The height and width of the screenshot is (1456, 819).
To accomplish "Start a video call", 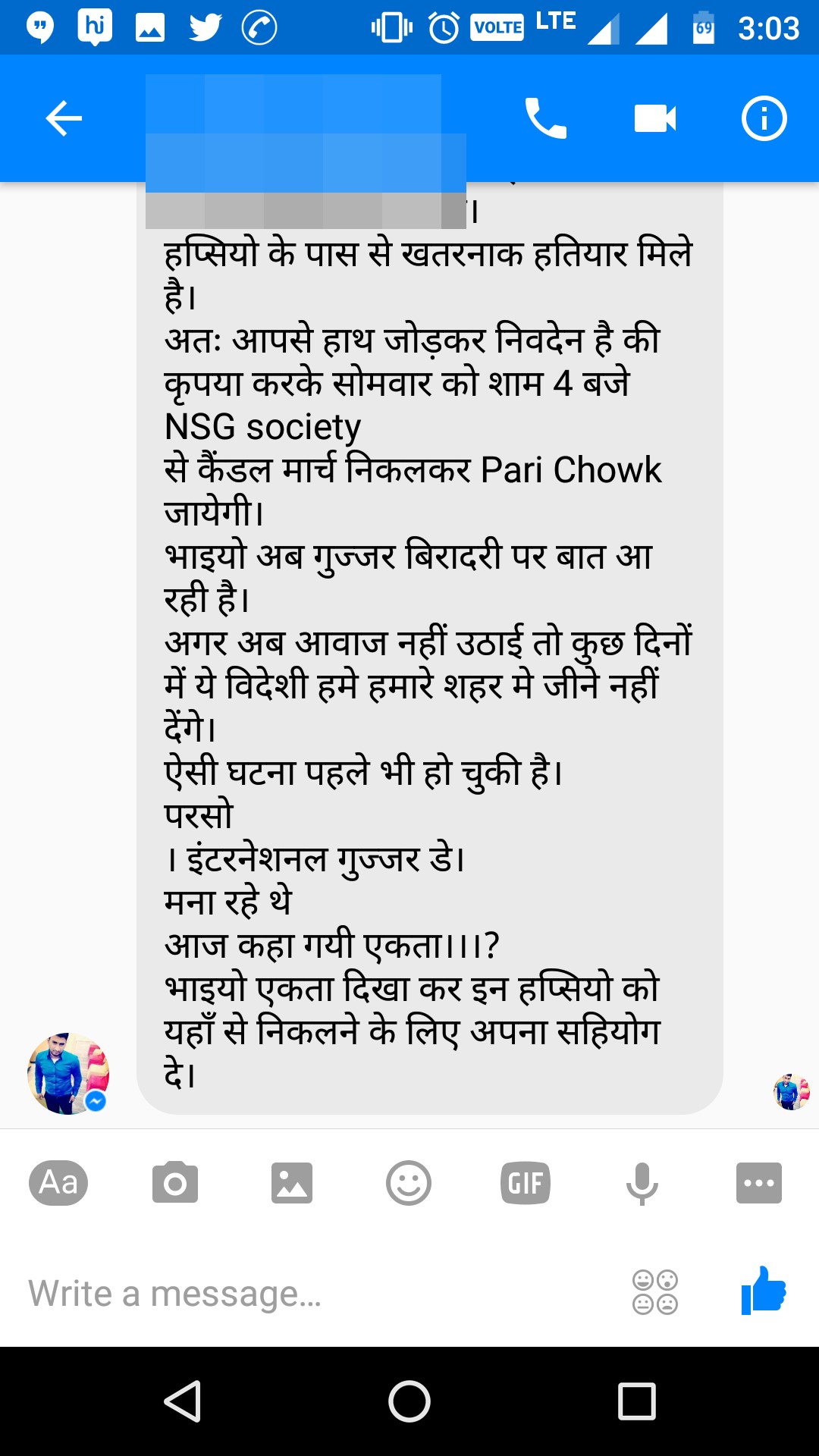I will coord(654,118).
